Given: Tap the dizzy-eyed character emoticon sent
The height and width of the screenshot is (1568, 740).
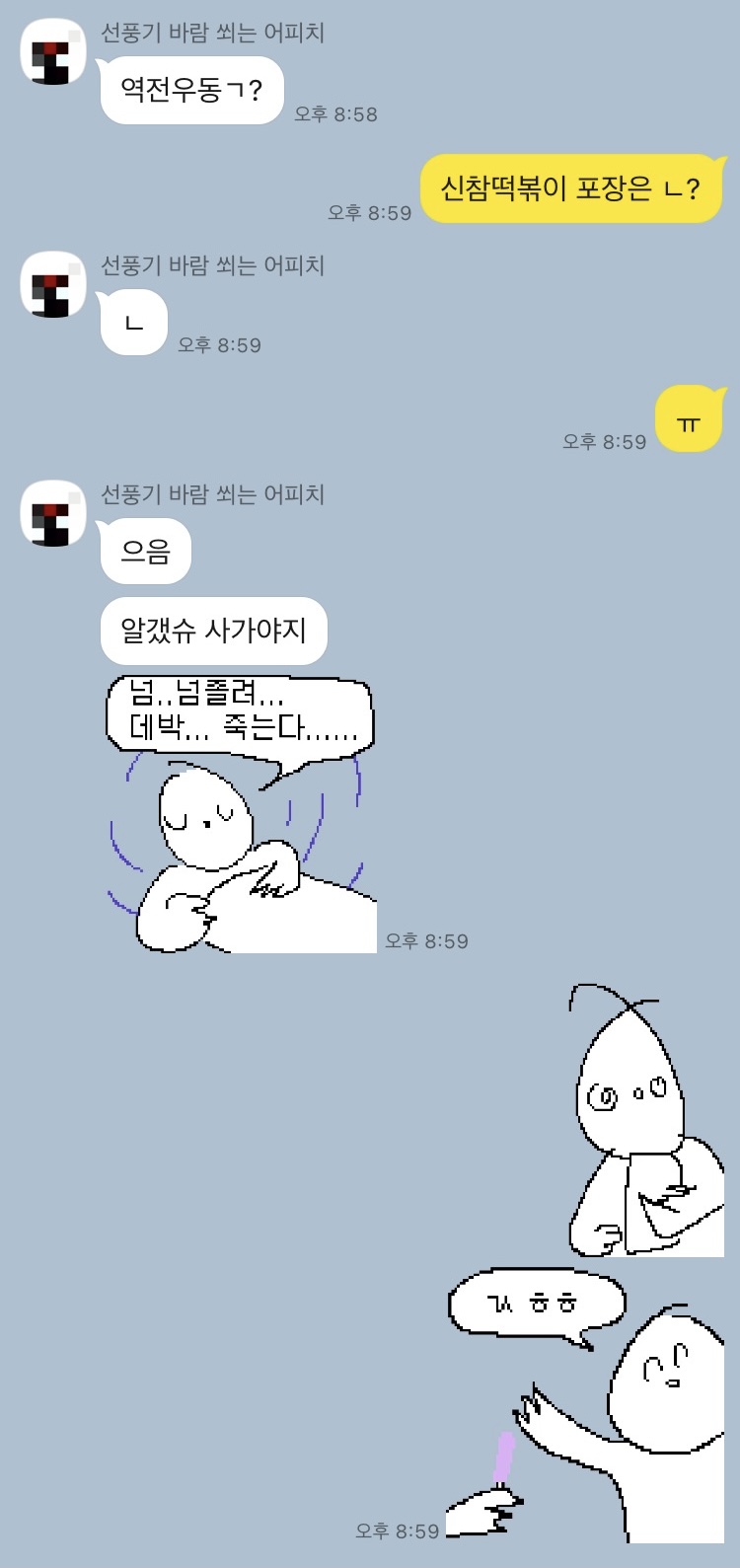Looking at the screenshot, I should [646, 1120].
